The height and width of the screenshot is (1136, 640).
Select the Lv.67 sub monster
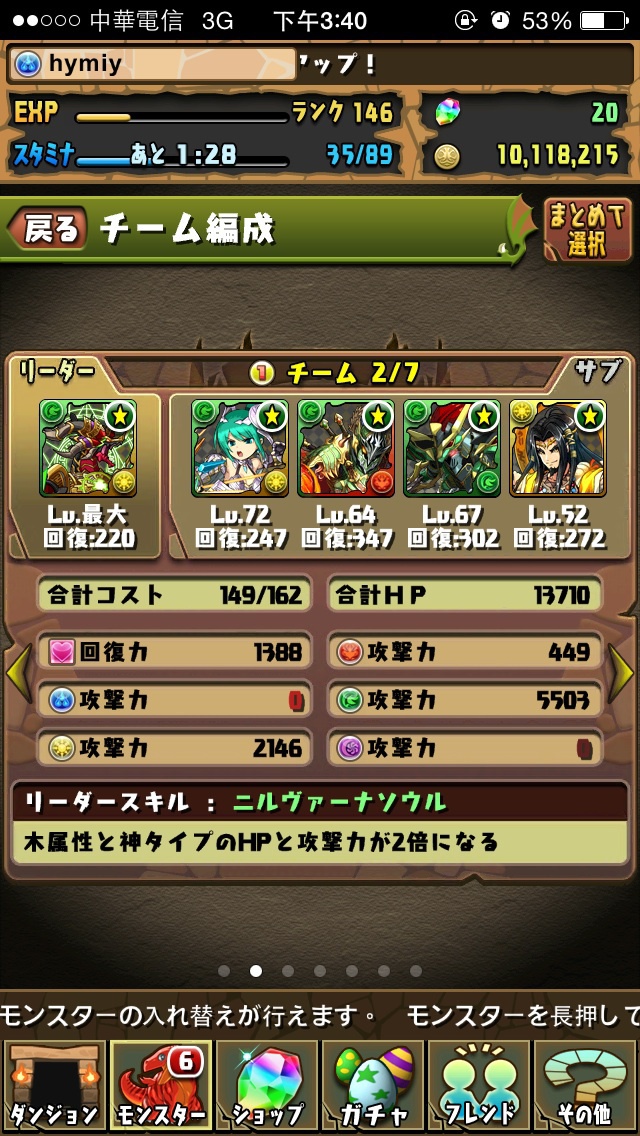click(x=452, y=447)
